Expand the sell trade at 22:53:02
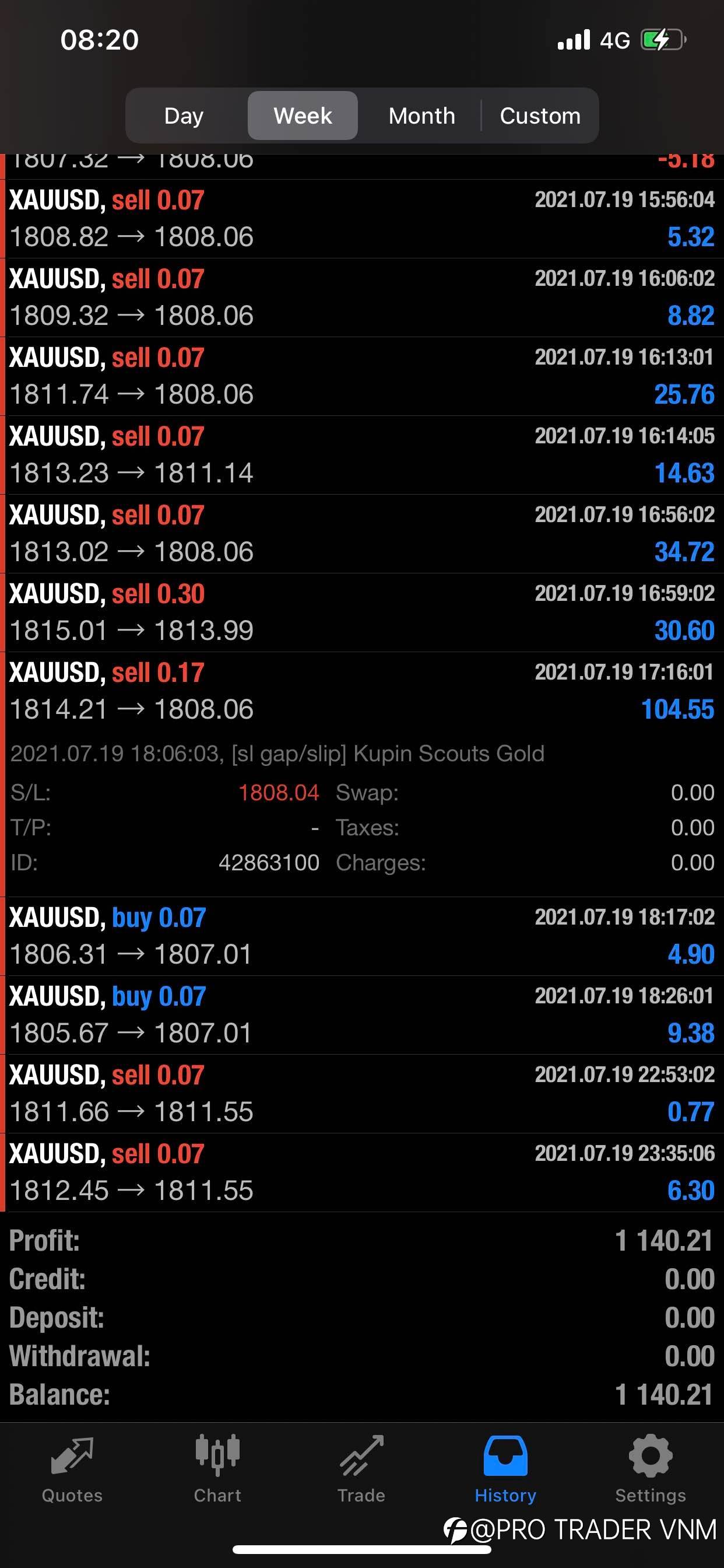 [x=361, y=1094]
